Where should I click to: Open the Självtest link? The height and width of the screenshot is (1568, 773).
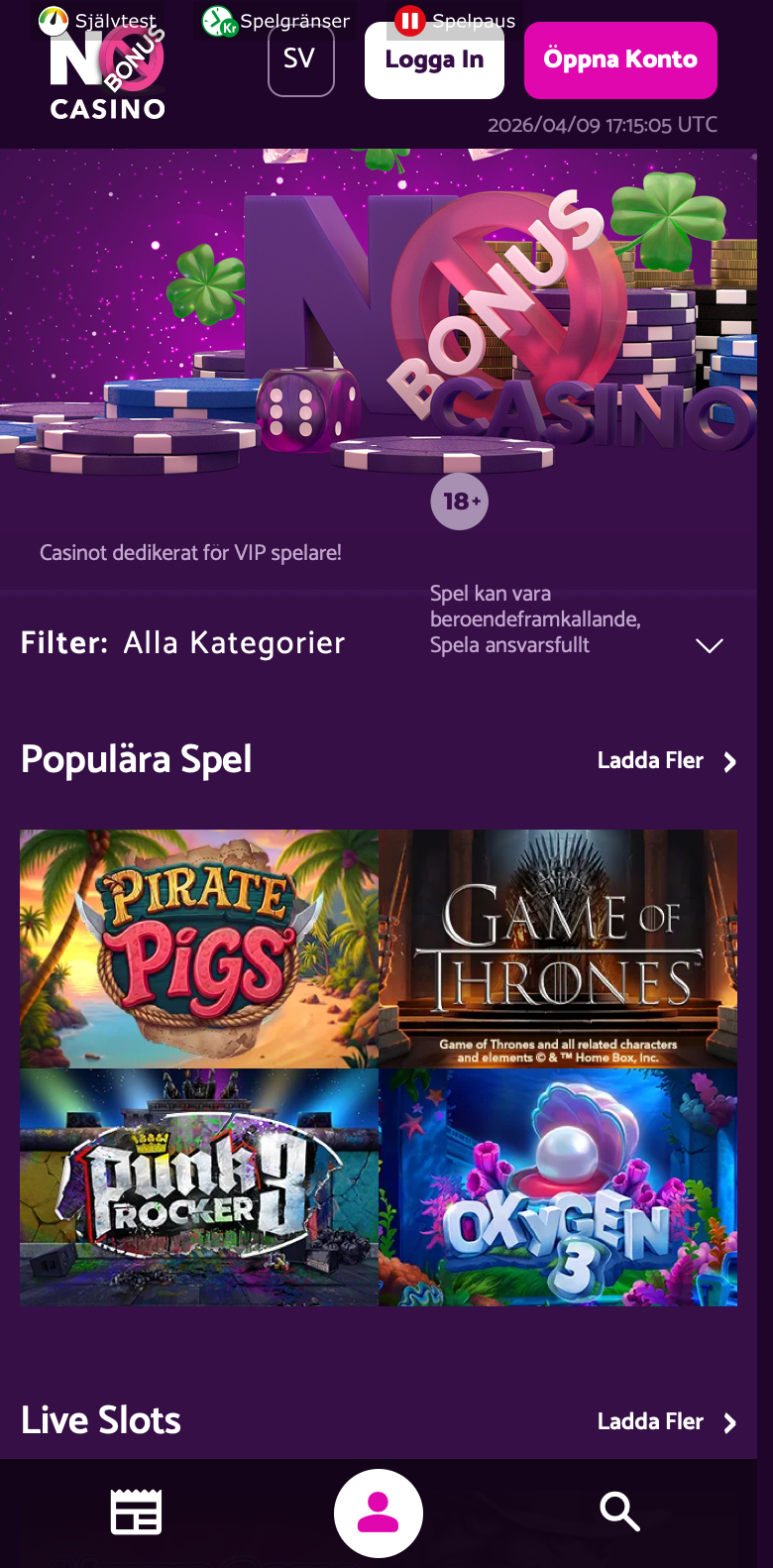[x=97, y=20]
